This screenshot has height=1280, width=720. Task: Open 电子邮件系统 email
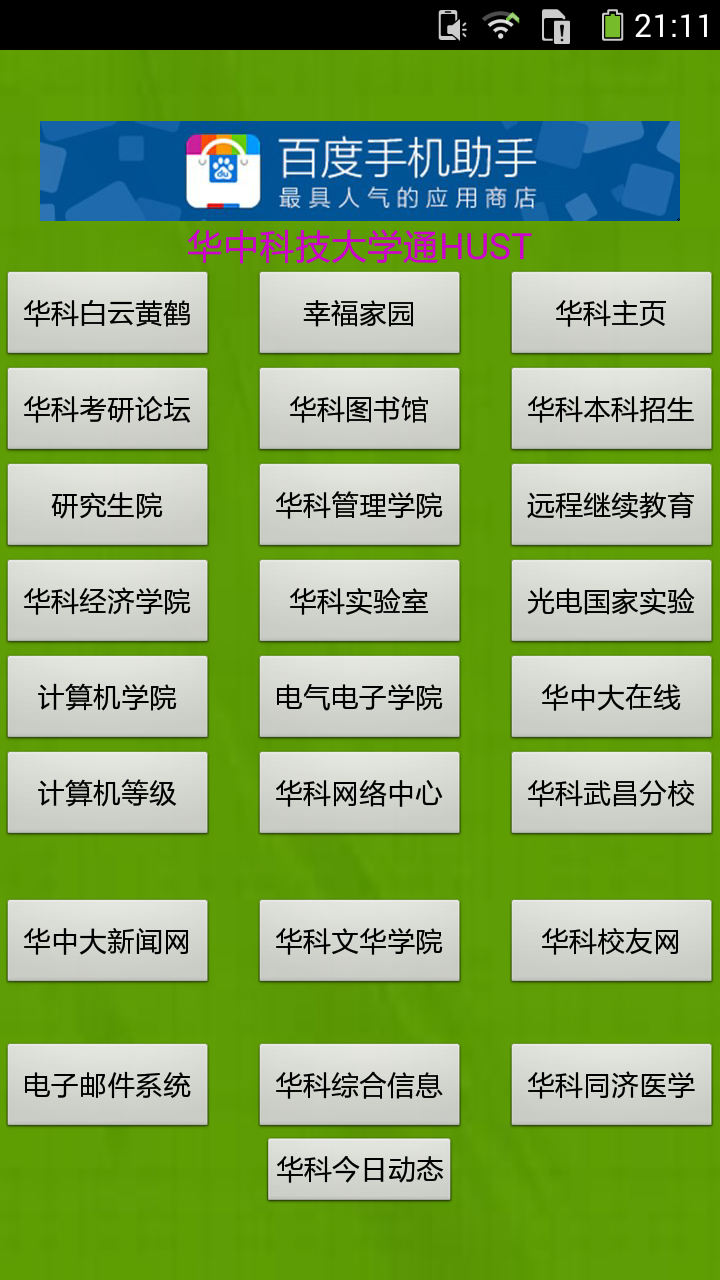107,1084
